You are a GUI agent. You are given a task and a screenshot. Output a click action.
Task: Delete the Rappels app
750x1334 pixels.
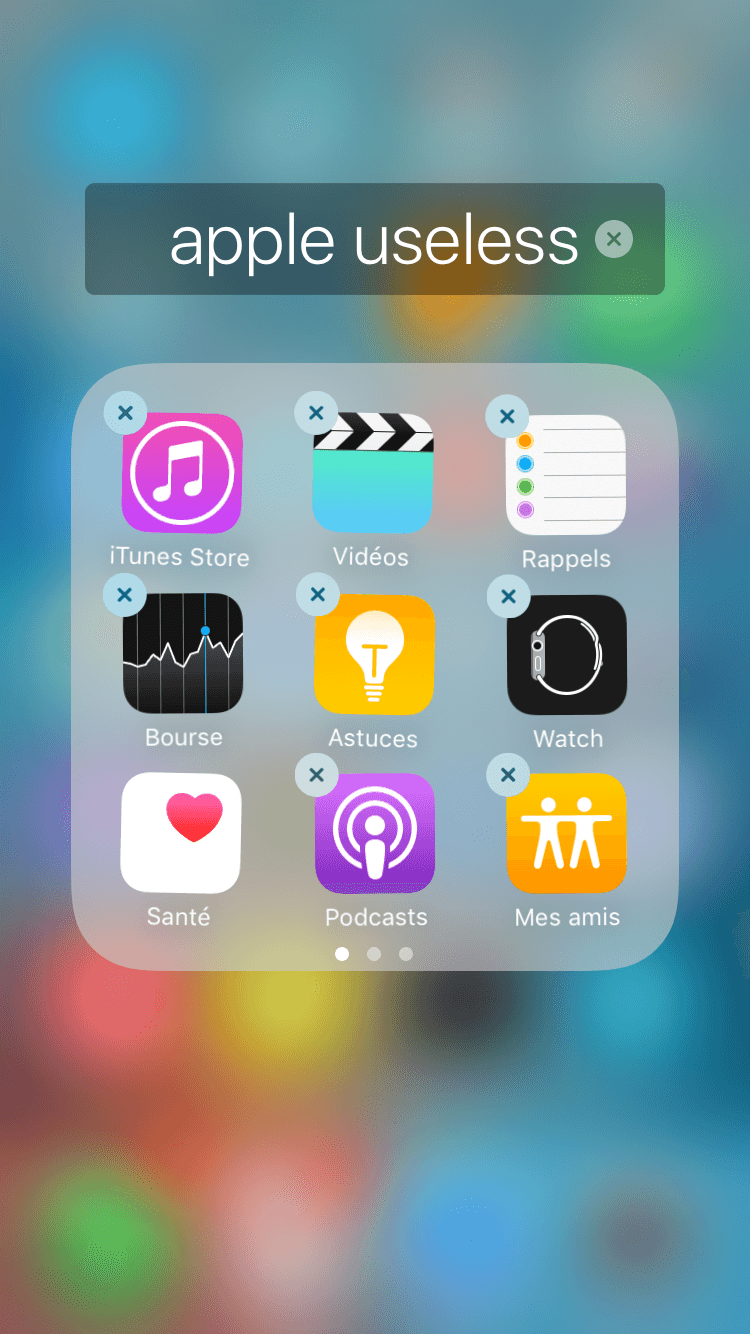point(507,416)
